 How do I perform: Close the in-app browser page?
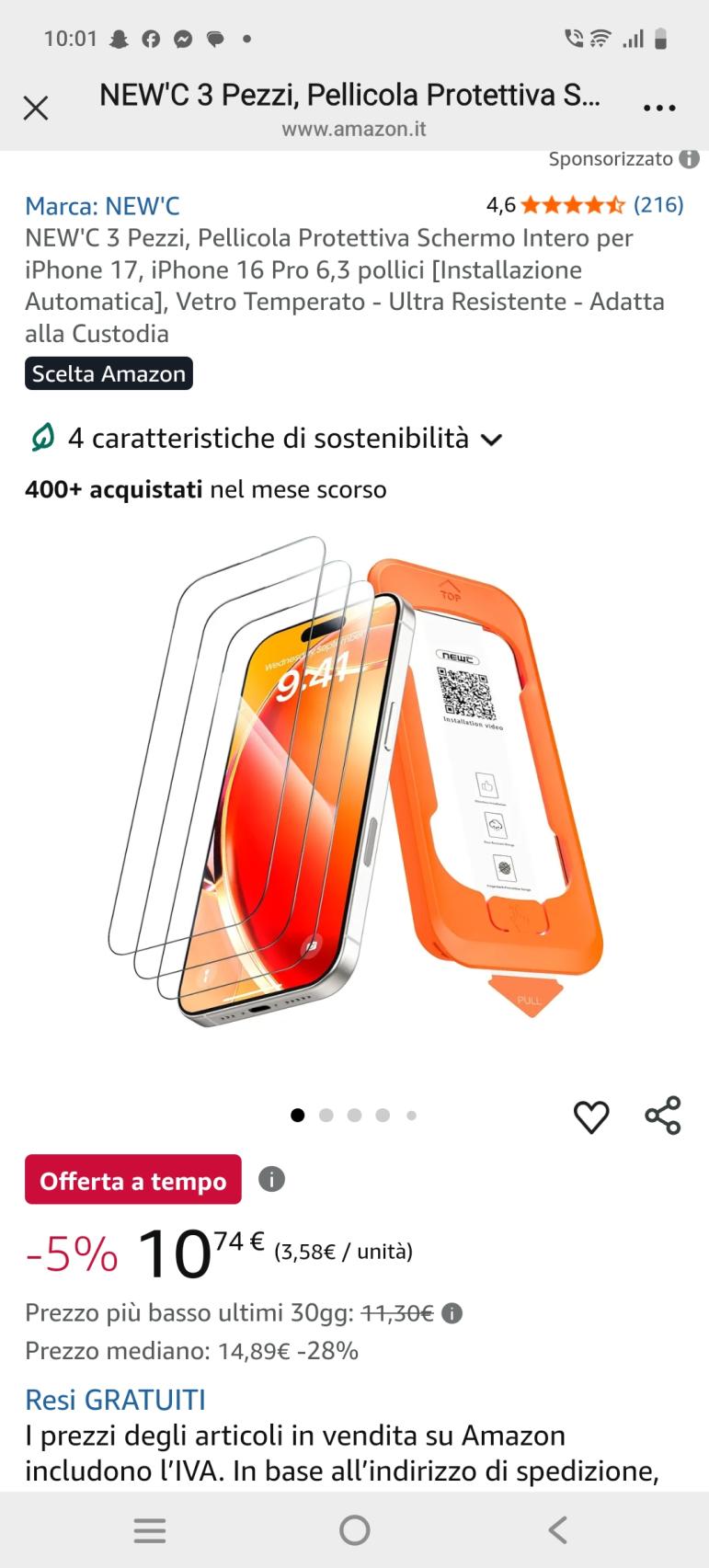36,109
